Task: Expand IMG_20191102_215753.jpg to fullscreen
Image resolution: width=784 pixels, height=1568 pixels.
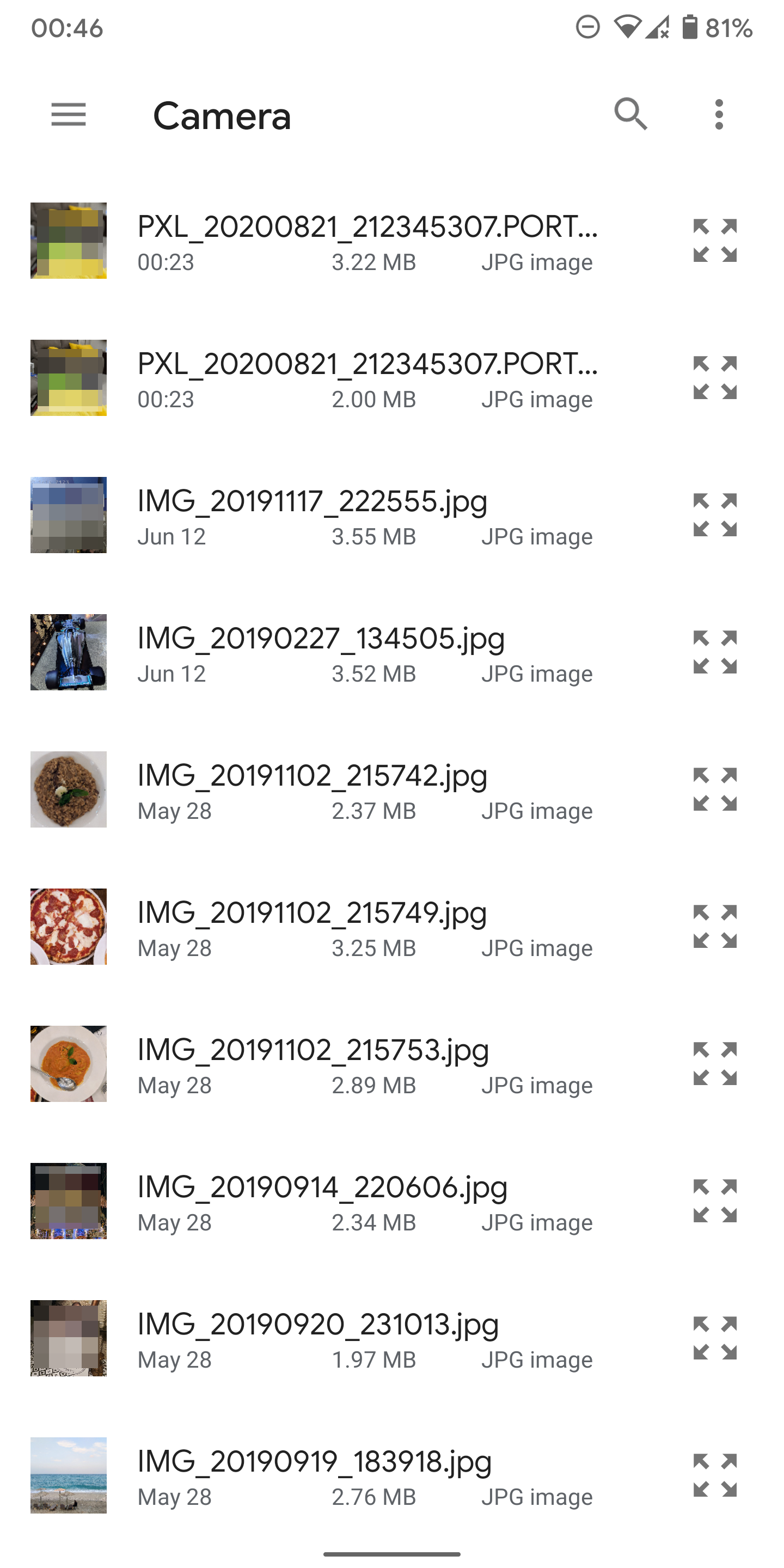Action: (715, 1063)
